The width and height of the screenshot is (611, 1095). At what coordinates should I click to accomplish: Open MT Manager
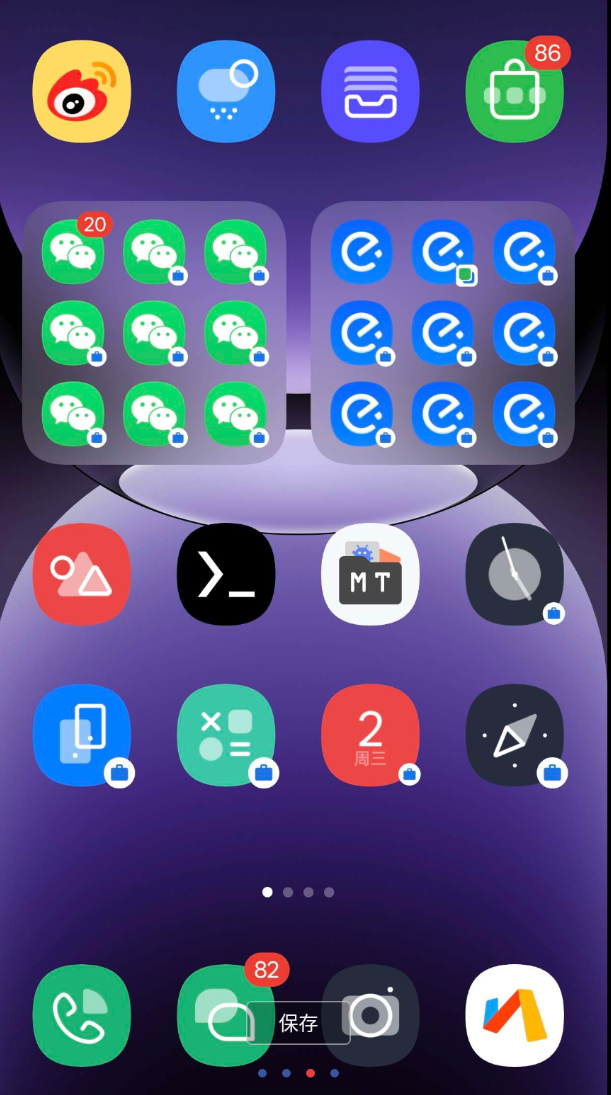pos(370,574)
